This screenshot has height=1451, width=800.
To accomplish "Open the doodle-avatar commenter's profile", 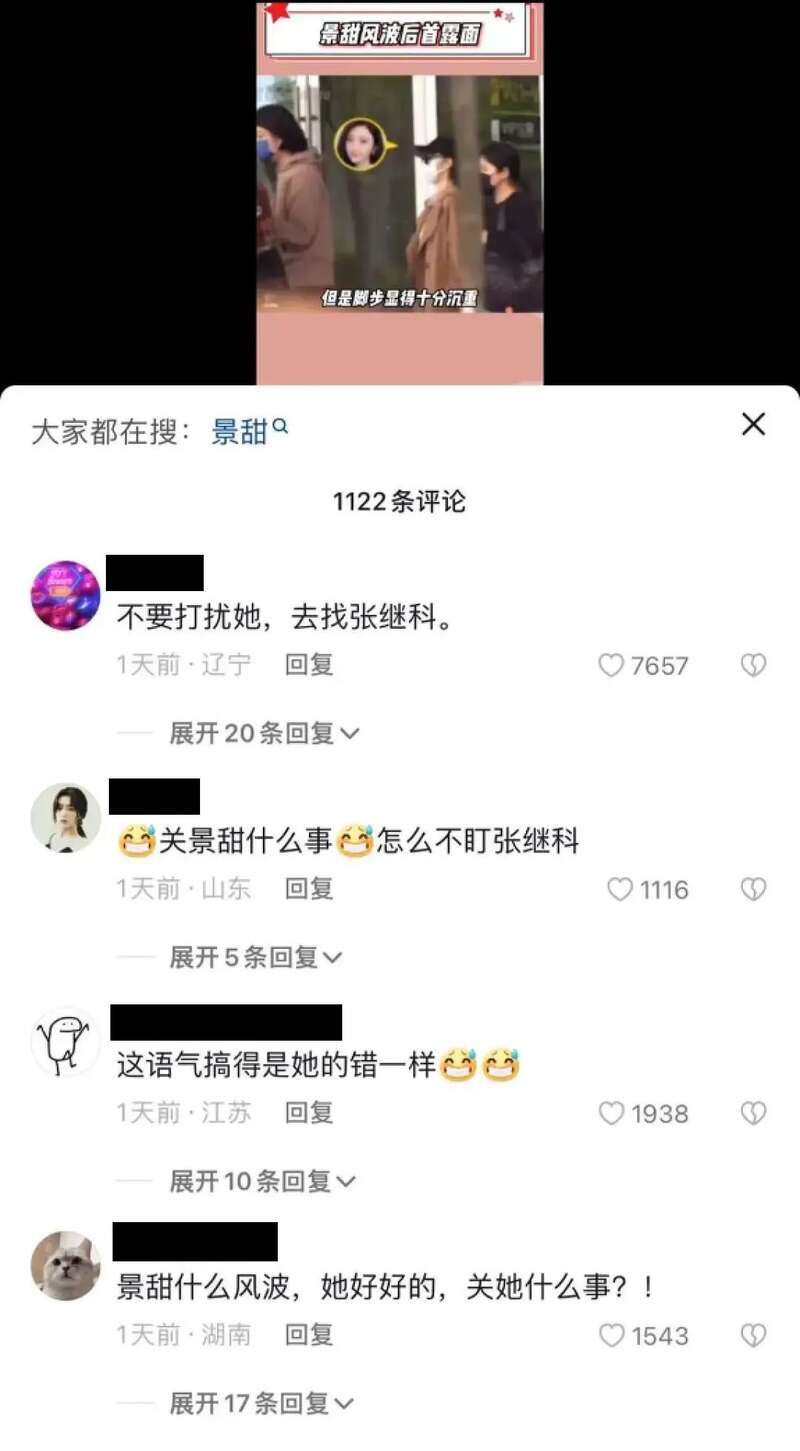I will [x=66, y=1042].
